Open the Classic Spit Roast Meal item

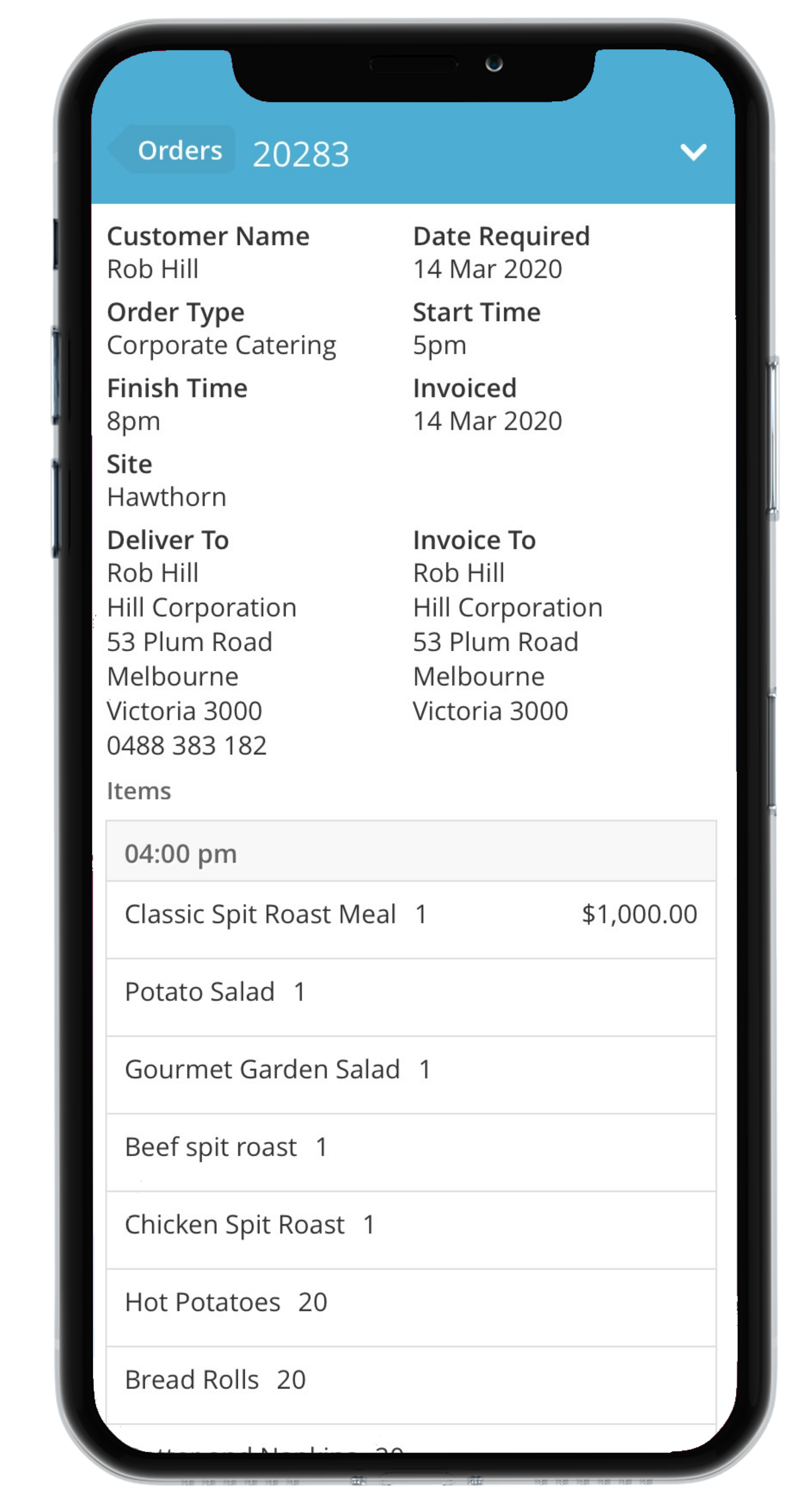(410, 914)
